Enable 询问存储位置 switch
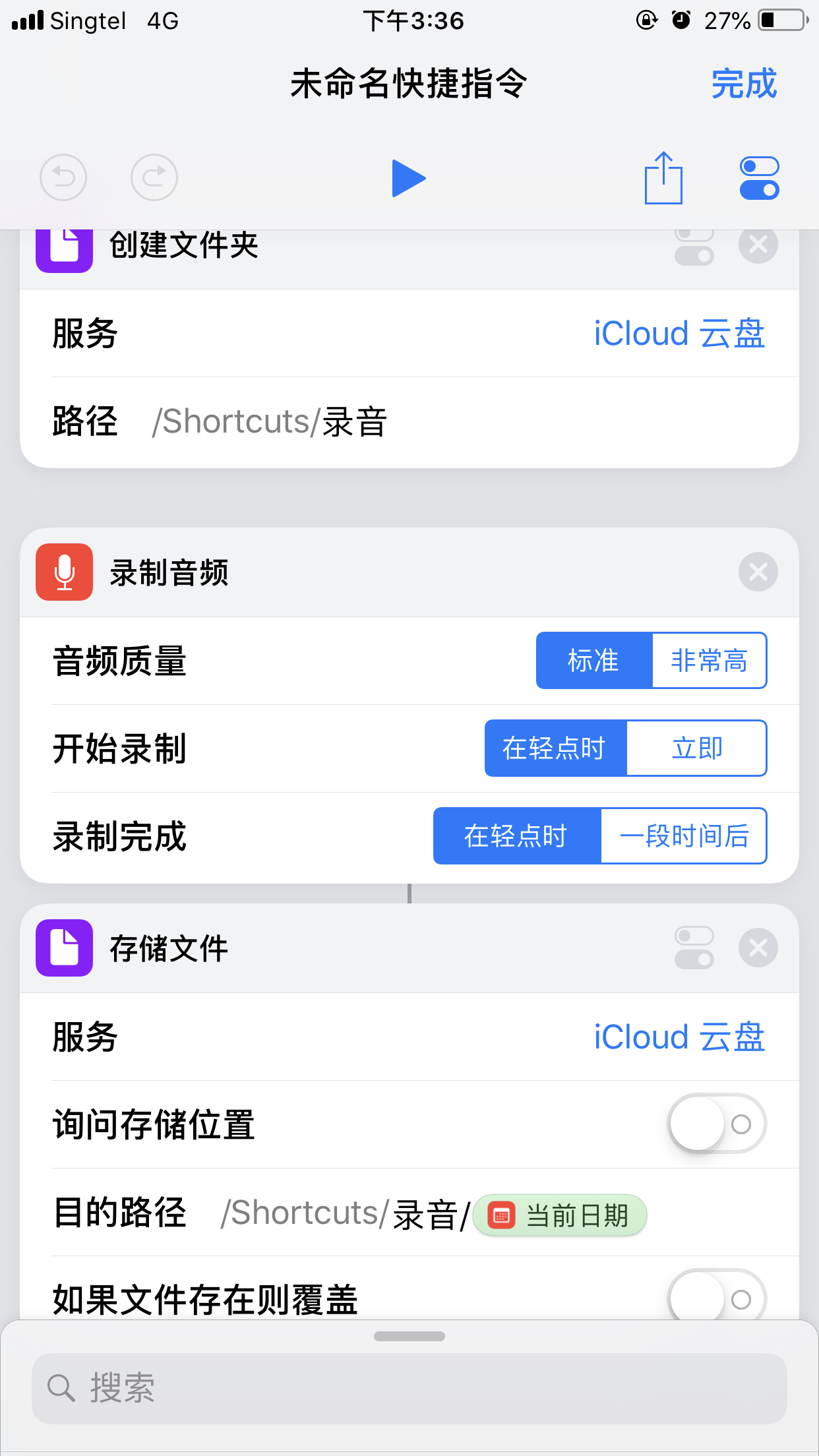Image resolution: width=819 pixels, height=1456 pixels. pos(717,1124)
